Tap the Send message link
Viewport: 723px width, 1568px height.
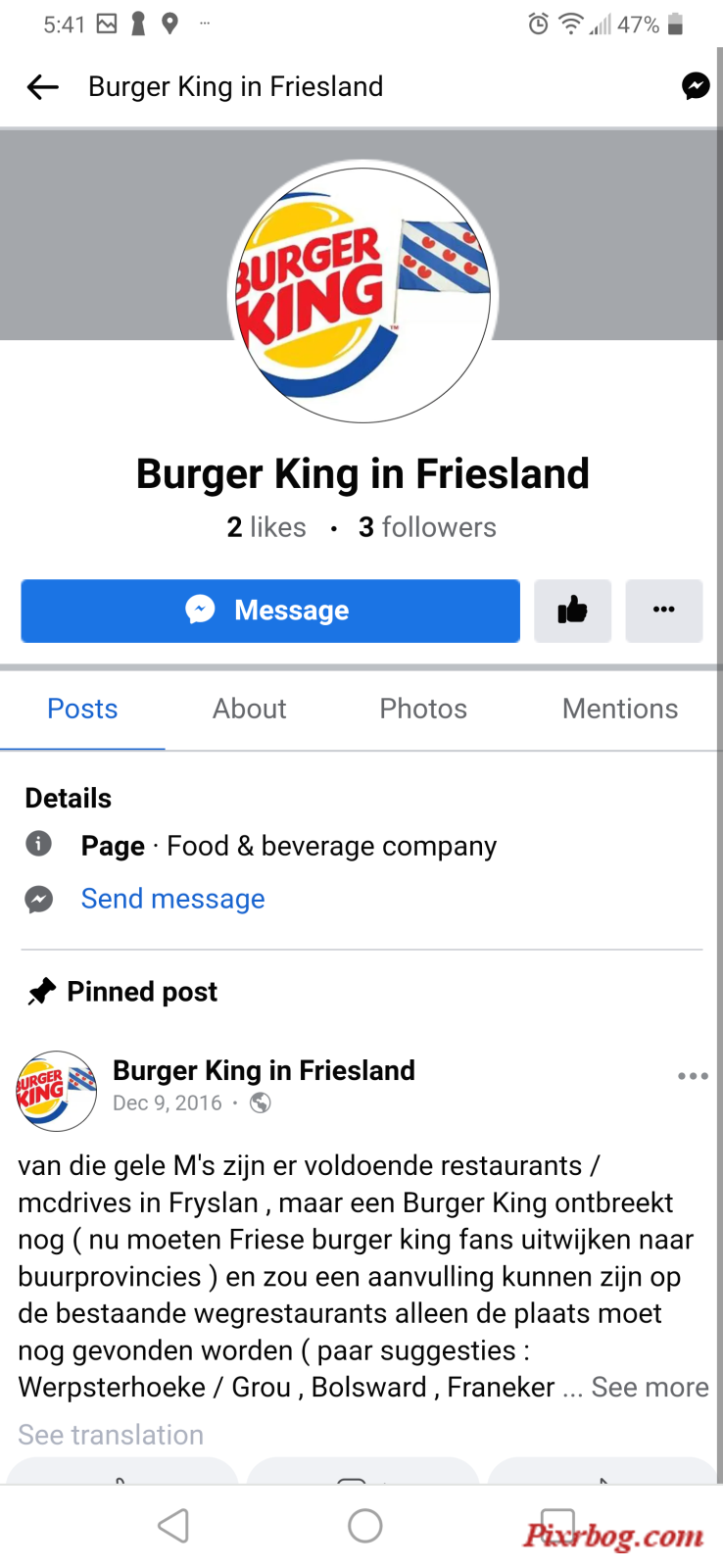coord(173,899)
